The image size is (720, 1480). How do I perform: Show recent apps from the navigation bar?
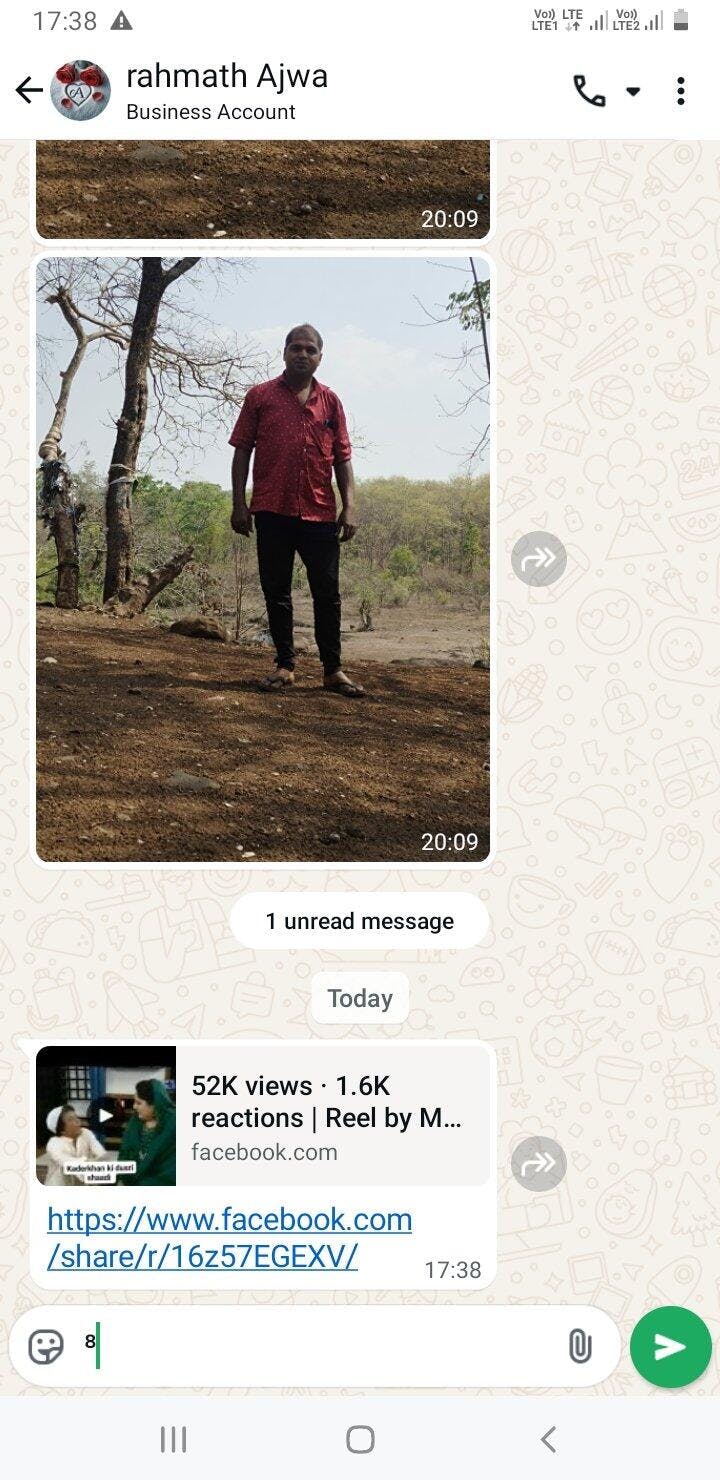coord(173,1439)
